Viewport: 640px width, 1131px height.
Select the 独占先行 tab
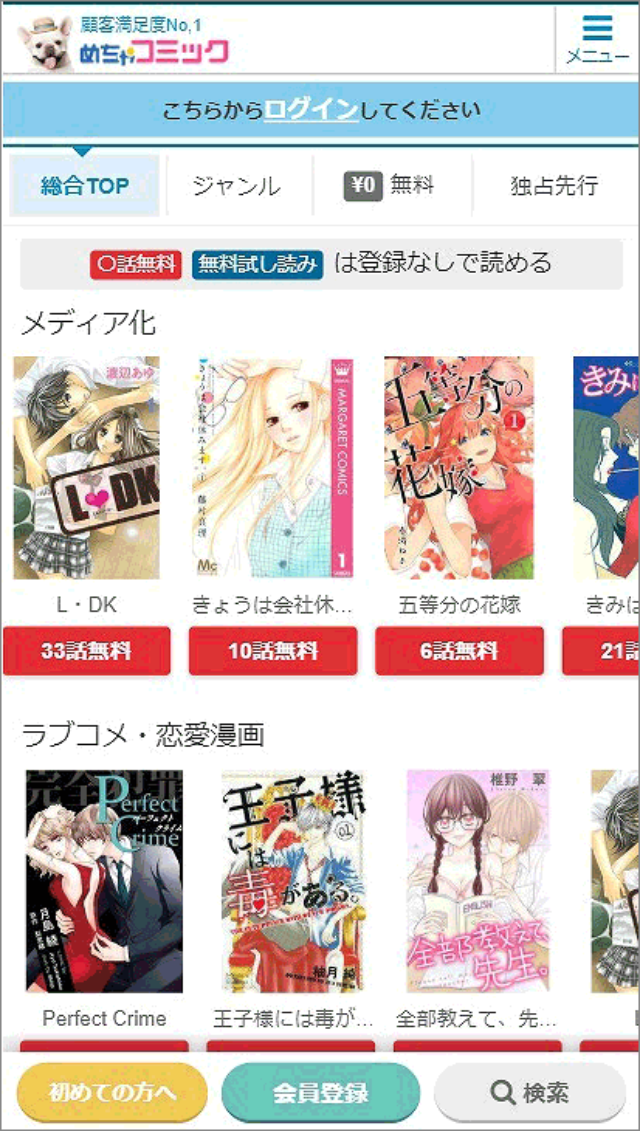click(x=553, y=185)
